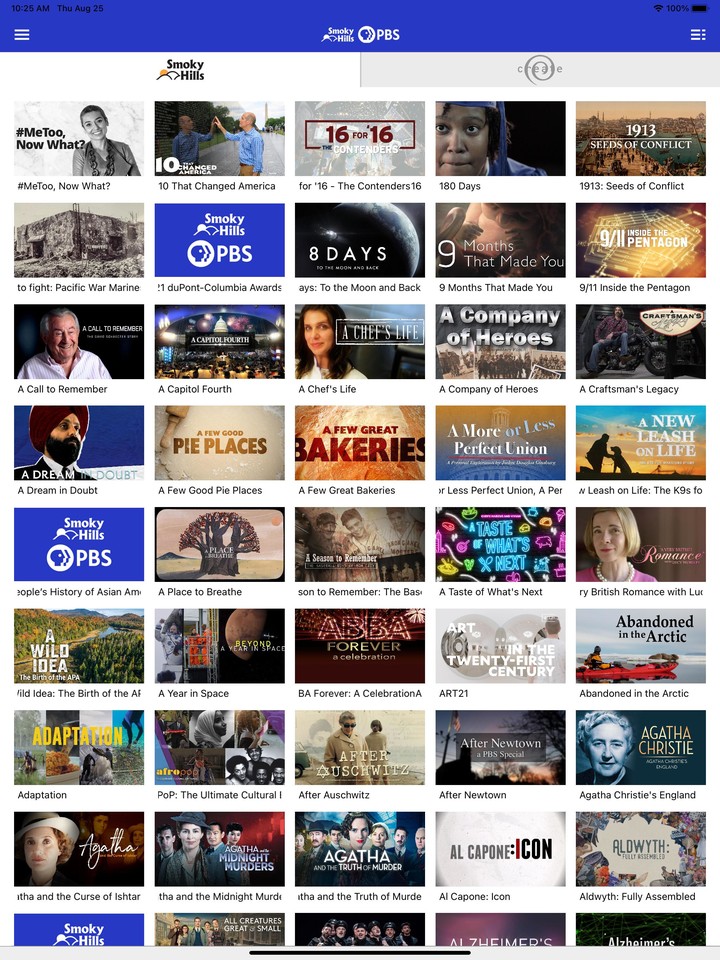Viewport: 720px width, 960px height.
Task: View A Few Good Pie Places
Action: click(219, 444)
